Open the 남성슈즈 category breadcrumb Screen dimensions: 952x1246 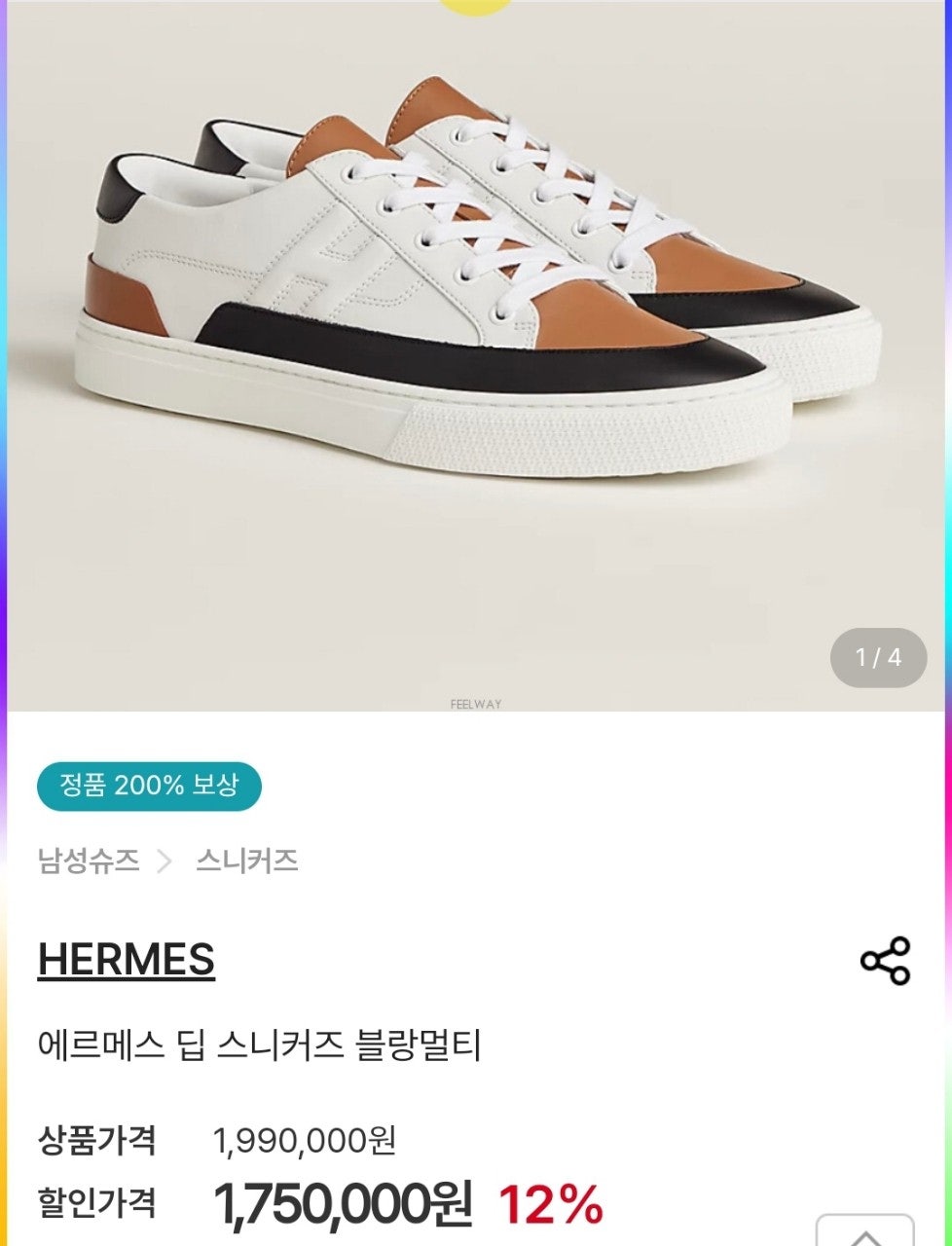[x=89, y=861]
